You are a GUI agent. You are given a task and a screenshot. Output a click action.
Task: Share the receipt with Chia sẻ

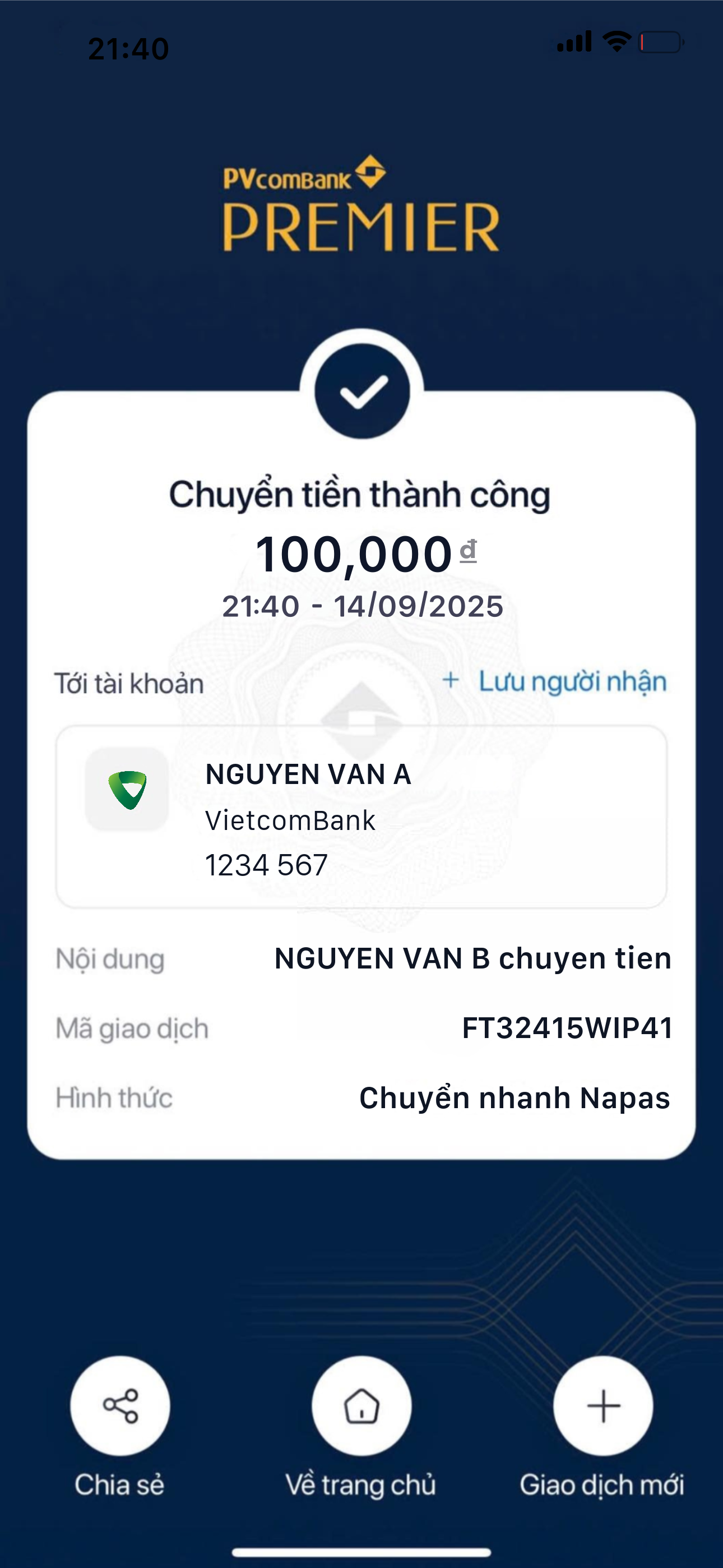coord(120,1406)
